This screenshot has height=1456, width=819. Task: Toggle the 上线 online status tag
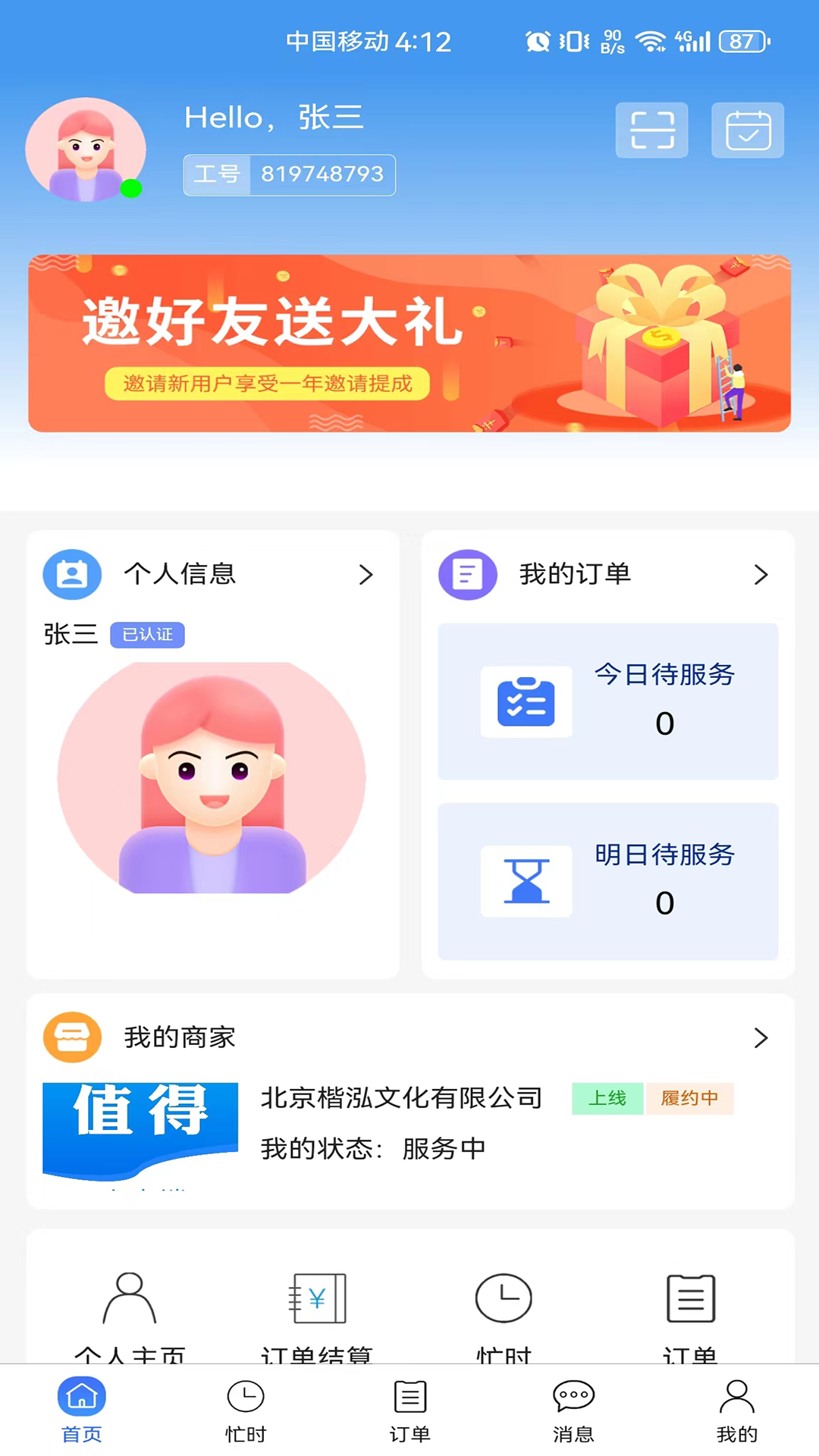click(607, 1098)
